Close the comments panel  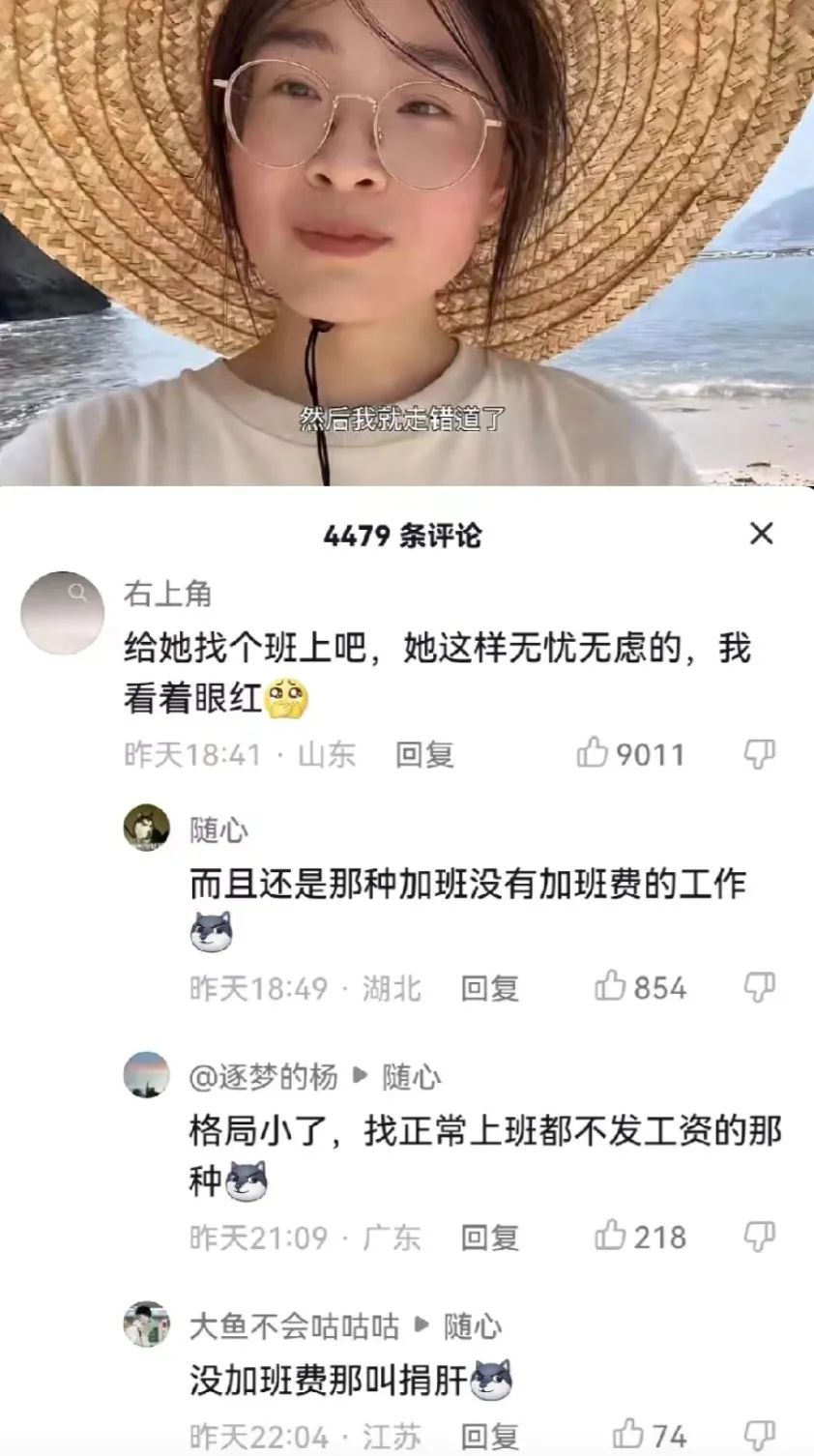[762, 534]
